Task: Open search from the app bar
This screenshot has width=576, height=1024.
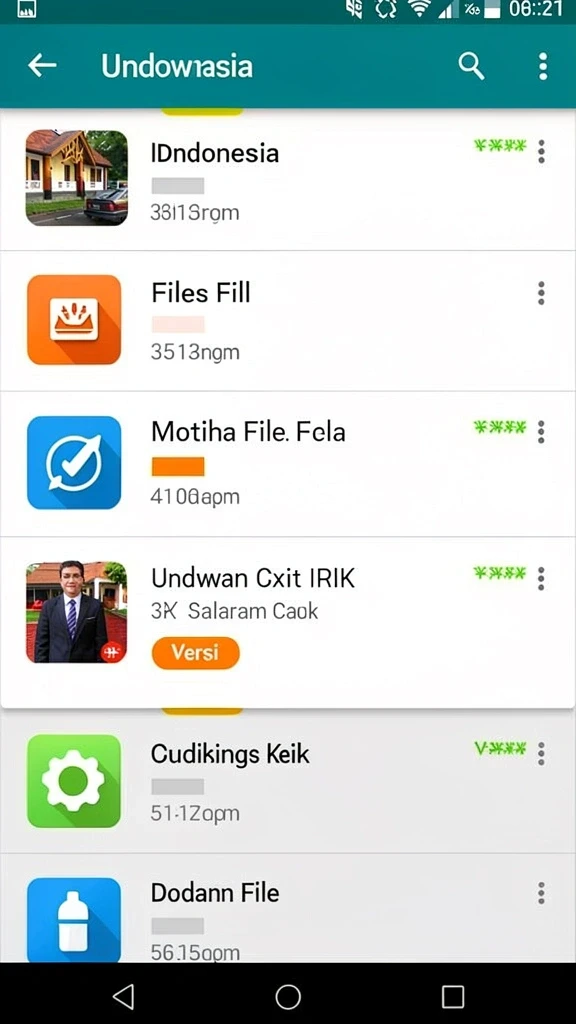Action: point(471,66)
